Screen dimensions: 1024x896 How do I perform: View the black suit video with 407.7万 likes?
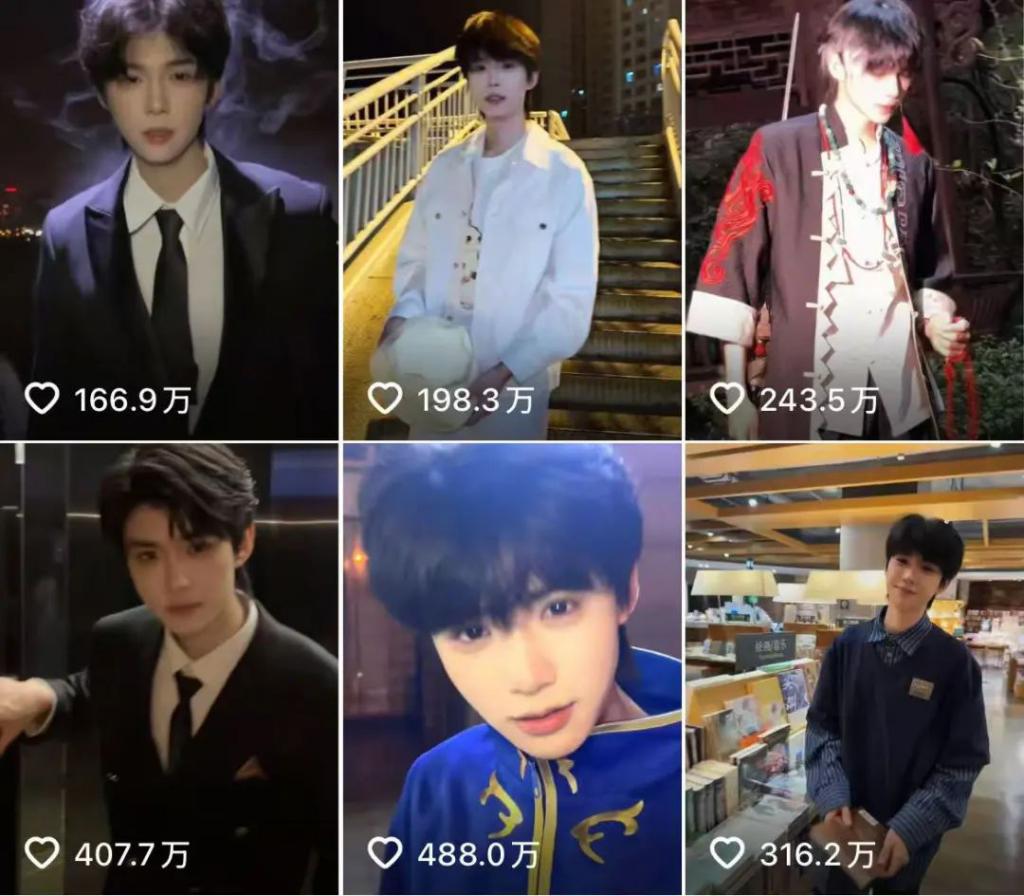coord(168,670)
